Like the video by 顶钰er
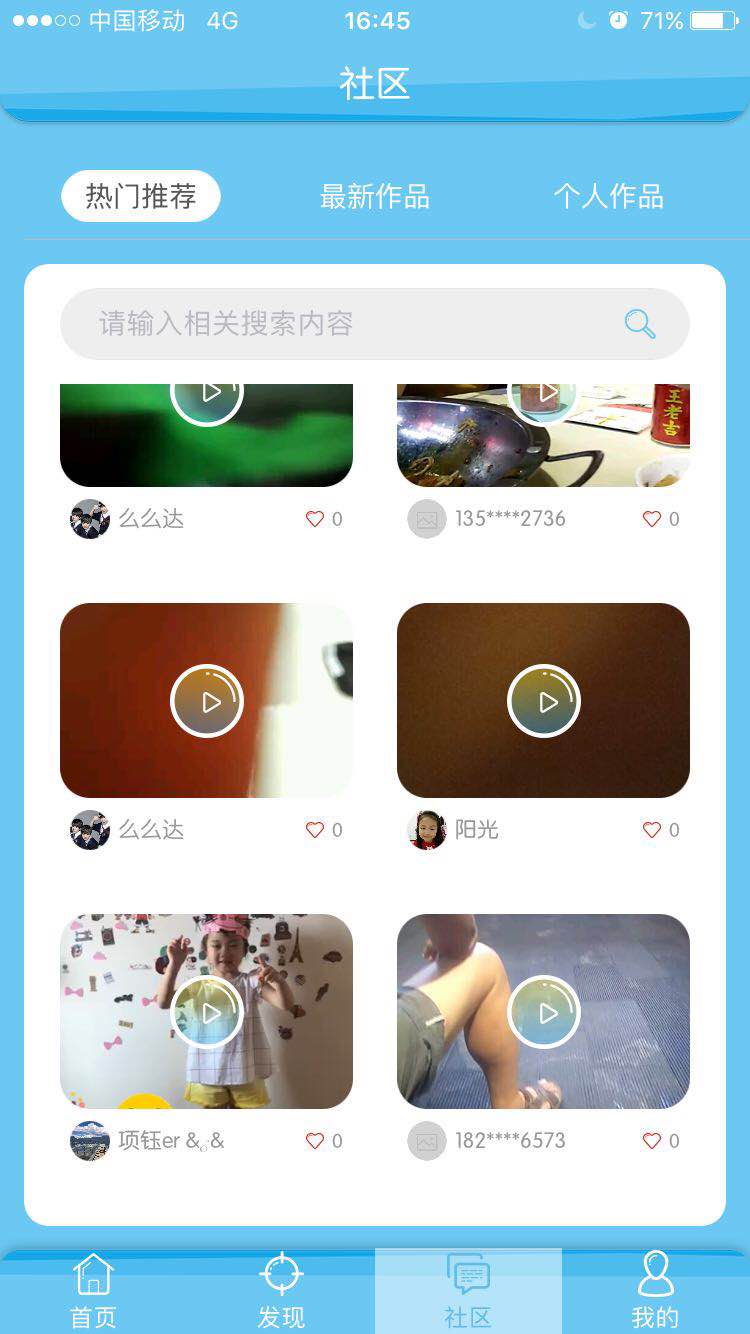This screenshot has width=750, height=1334. pos(315,1141)
